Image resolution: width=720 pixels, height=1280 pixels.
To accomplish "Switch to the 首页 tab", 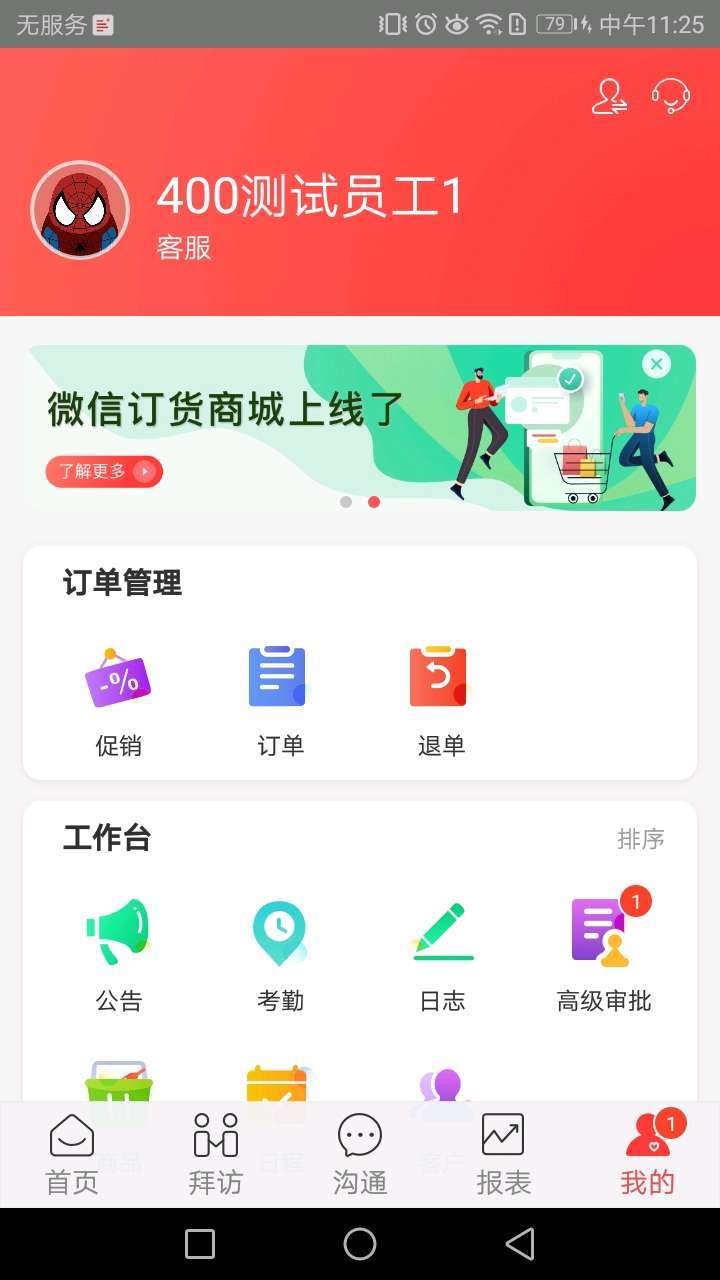I will click(72, 1155).
